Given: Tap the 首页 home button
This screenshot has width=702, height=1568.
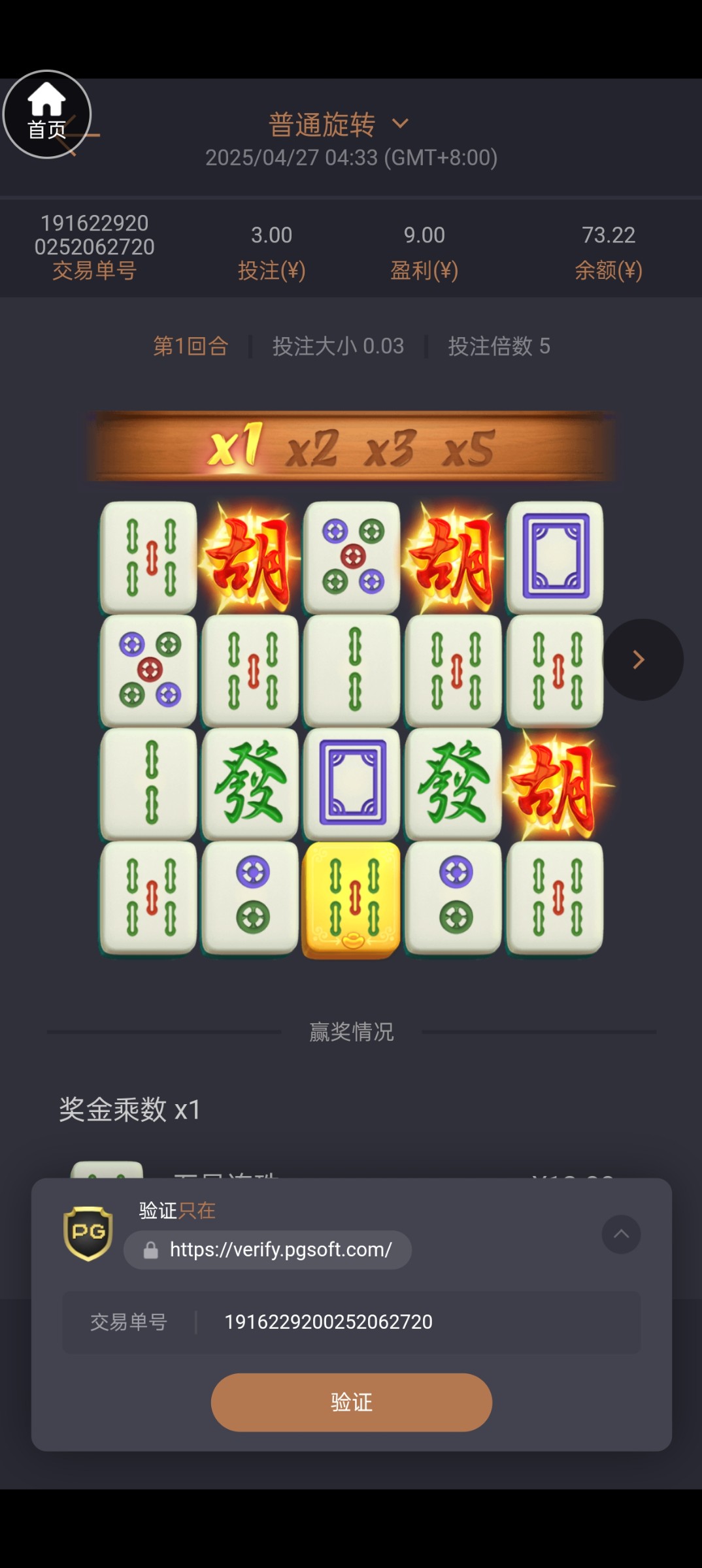Looking at the screenshot, I should point(46,114).
